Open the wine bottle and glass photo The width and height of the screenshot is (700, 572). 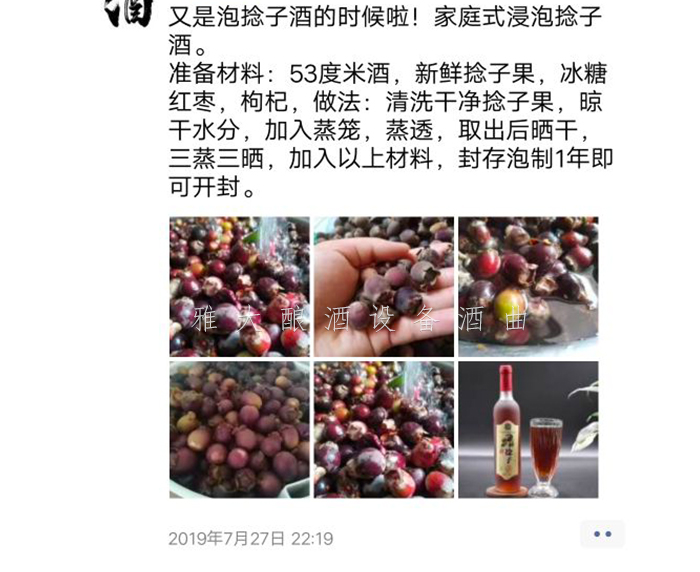pos(528,430)
